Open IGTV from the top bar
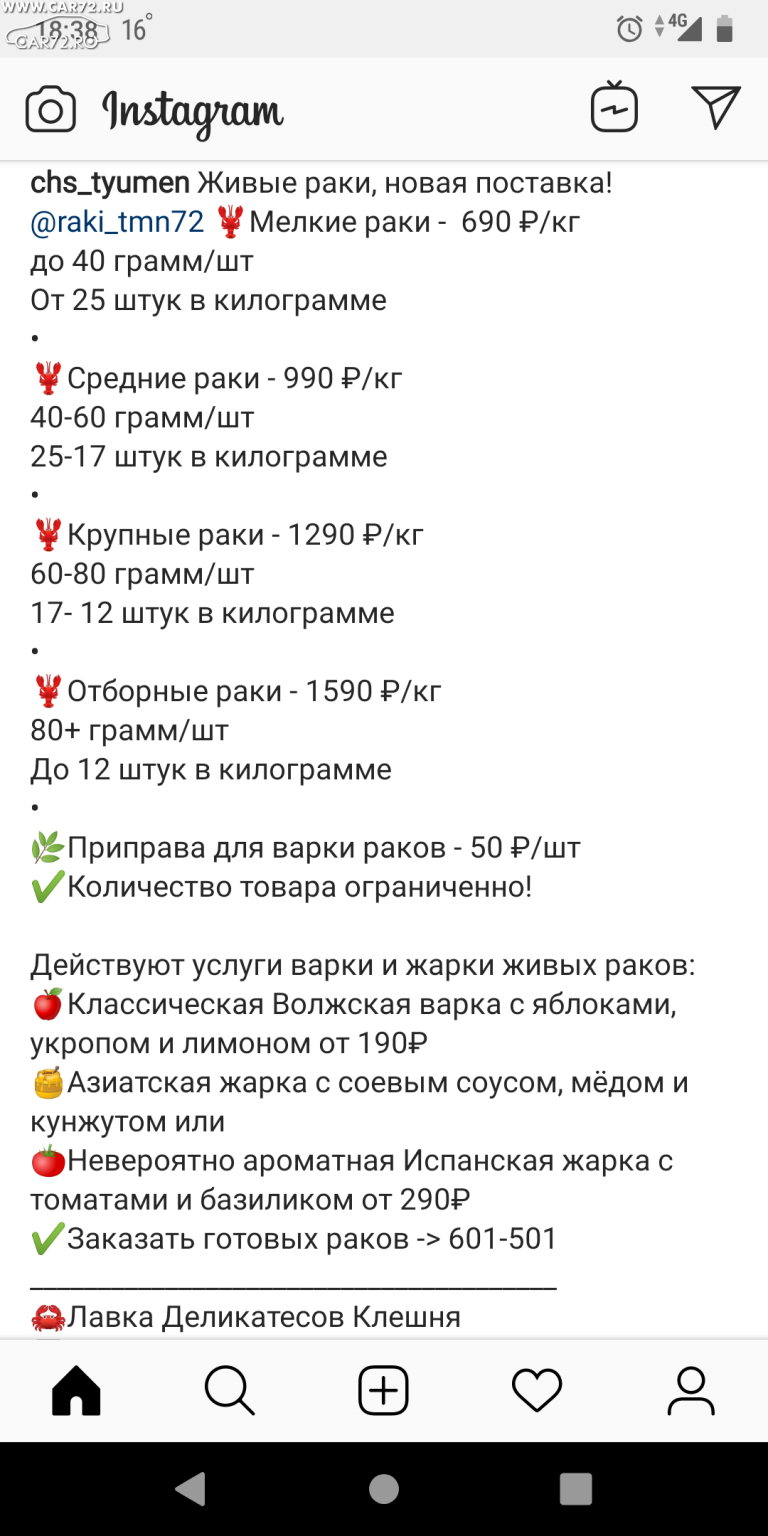Viewport: 768px width, 1536px height. (x=614, y=108)
